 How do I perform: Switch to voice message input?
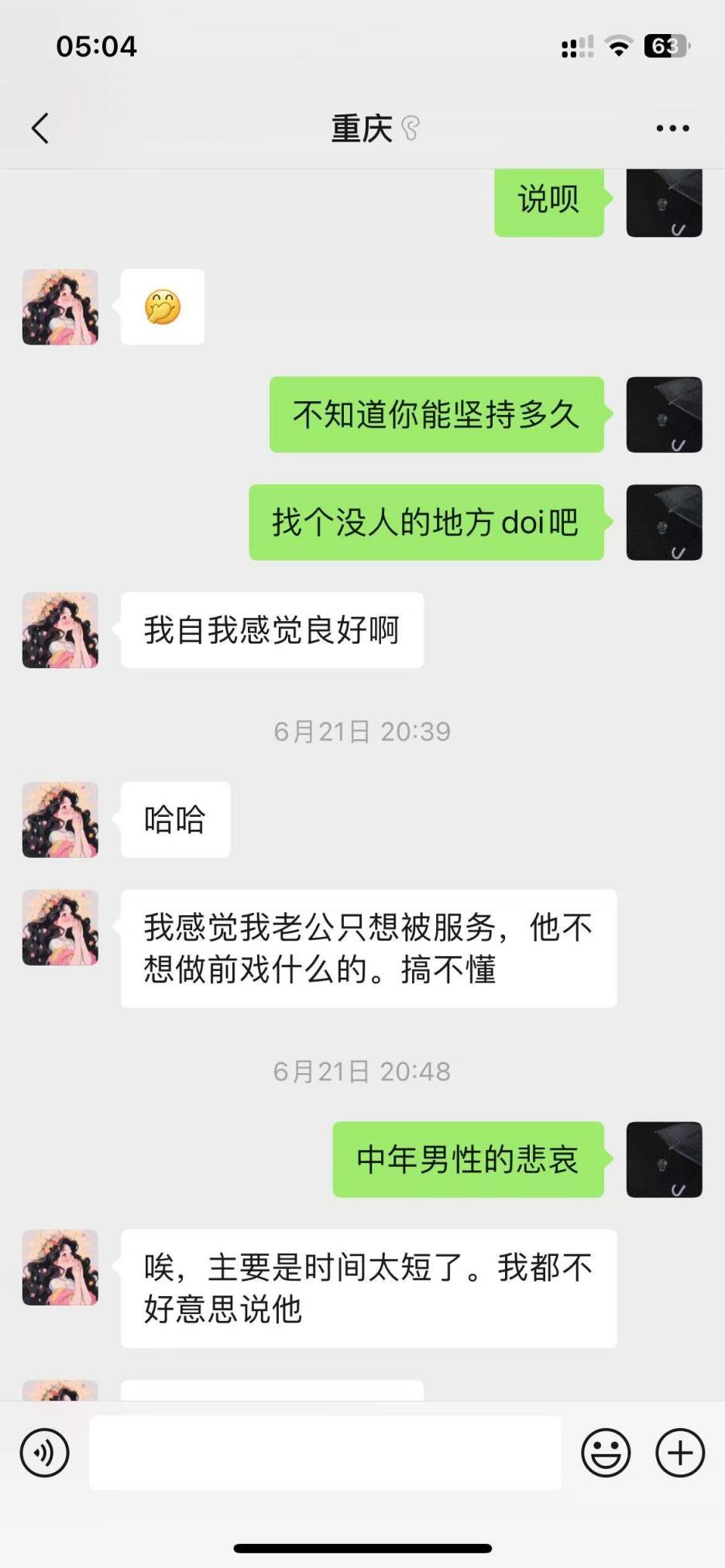[x=45, y=1453]
